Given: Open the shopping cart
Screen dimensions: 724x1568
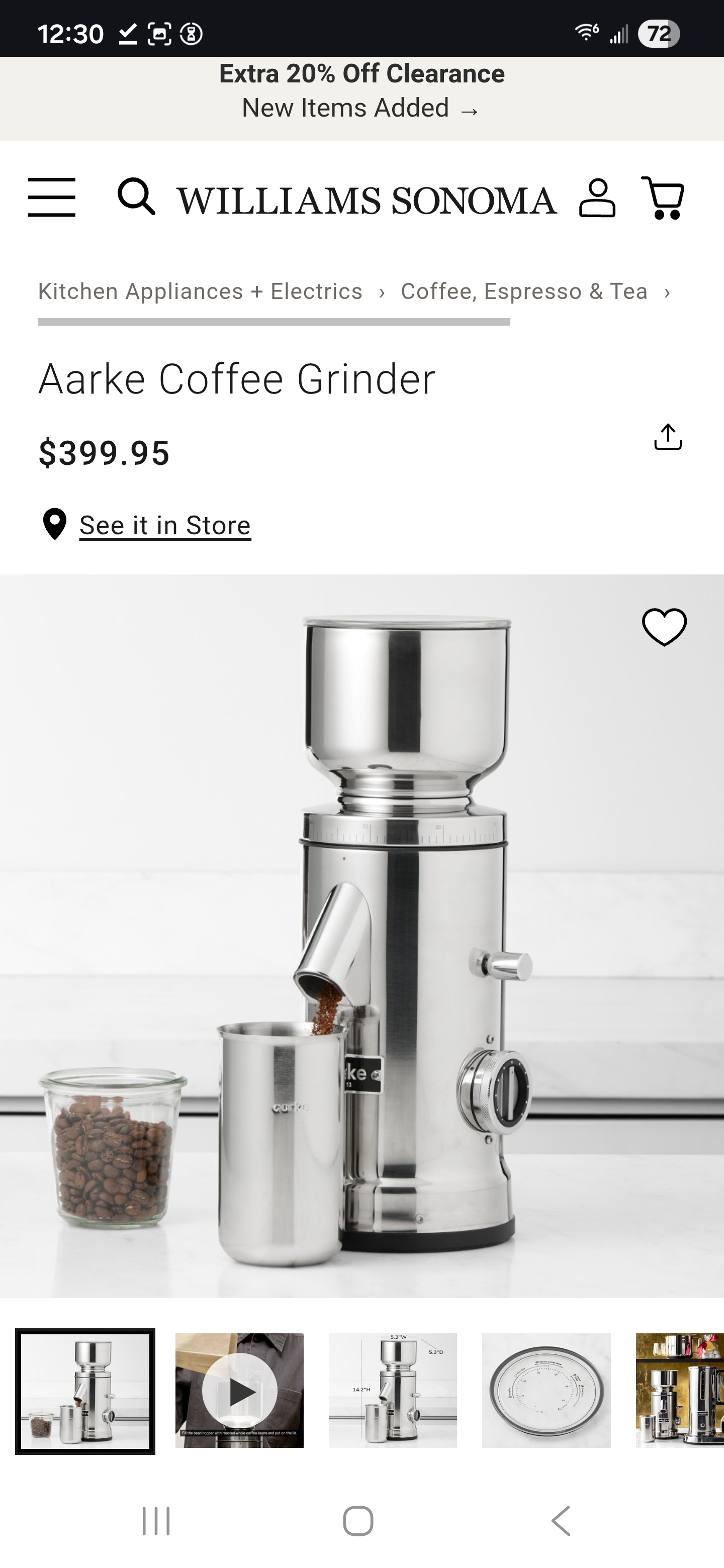Looking at the screenshot, I should point(663,198).
